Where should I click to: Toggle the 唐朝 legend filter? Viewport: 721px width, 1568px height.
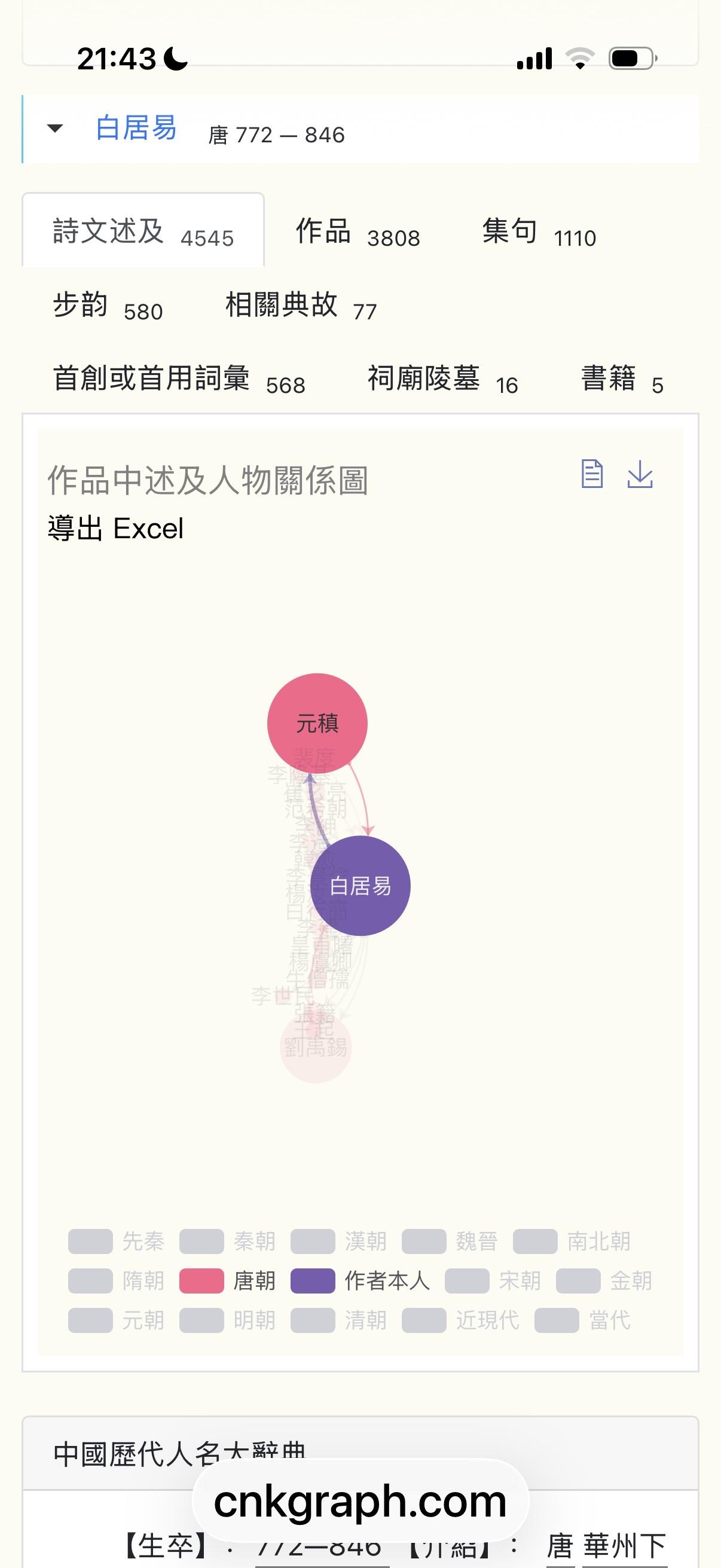pos(227,1281)
